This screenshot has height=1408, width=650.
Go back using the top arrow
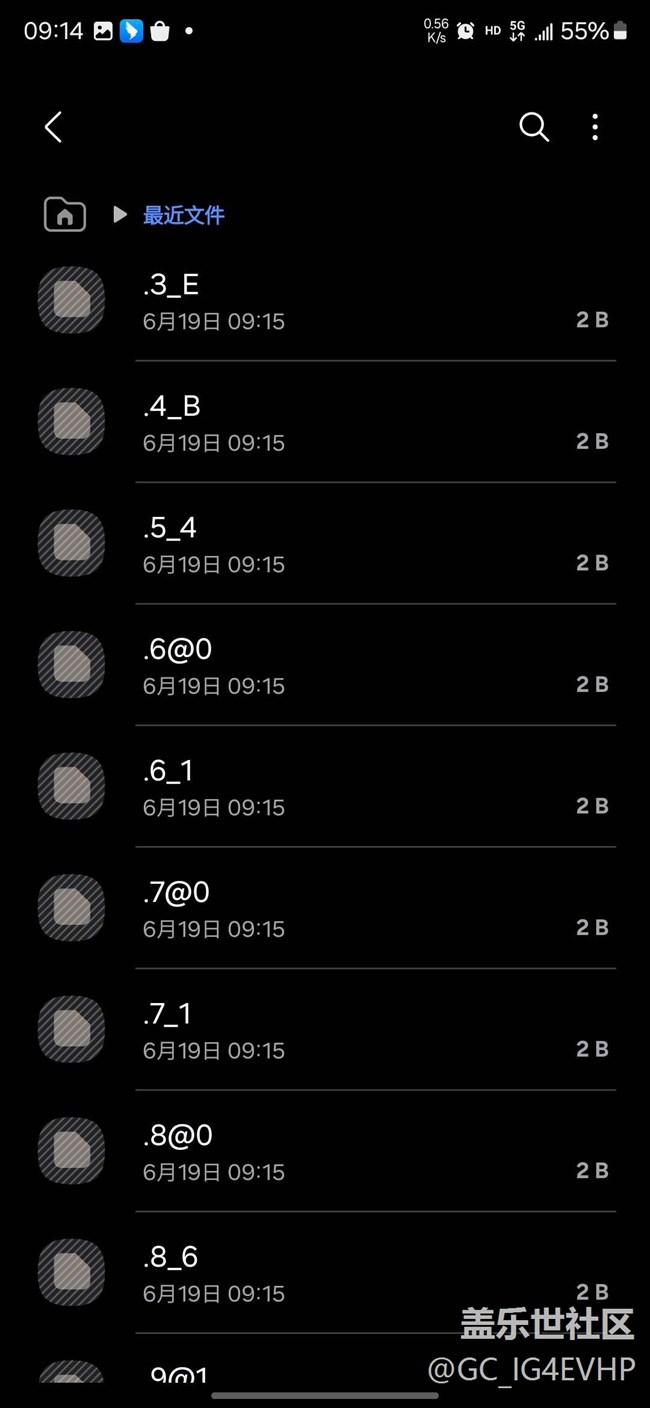54,127
